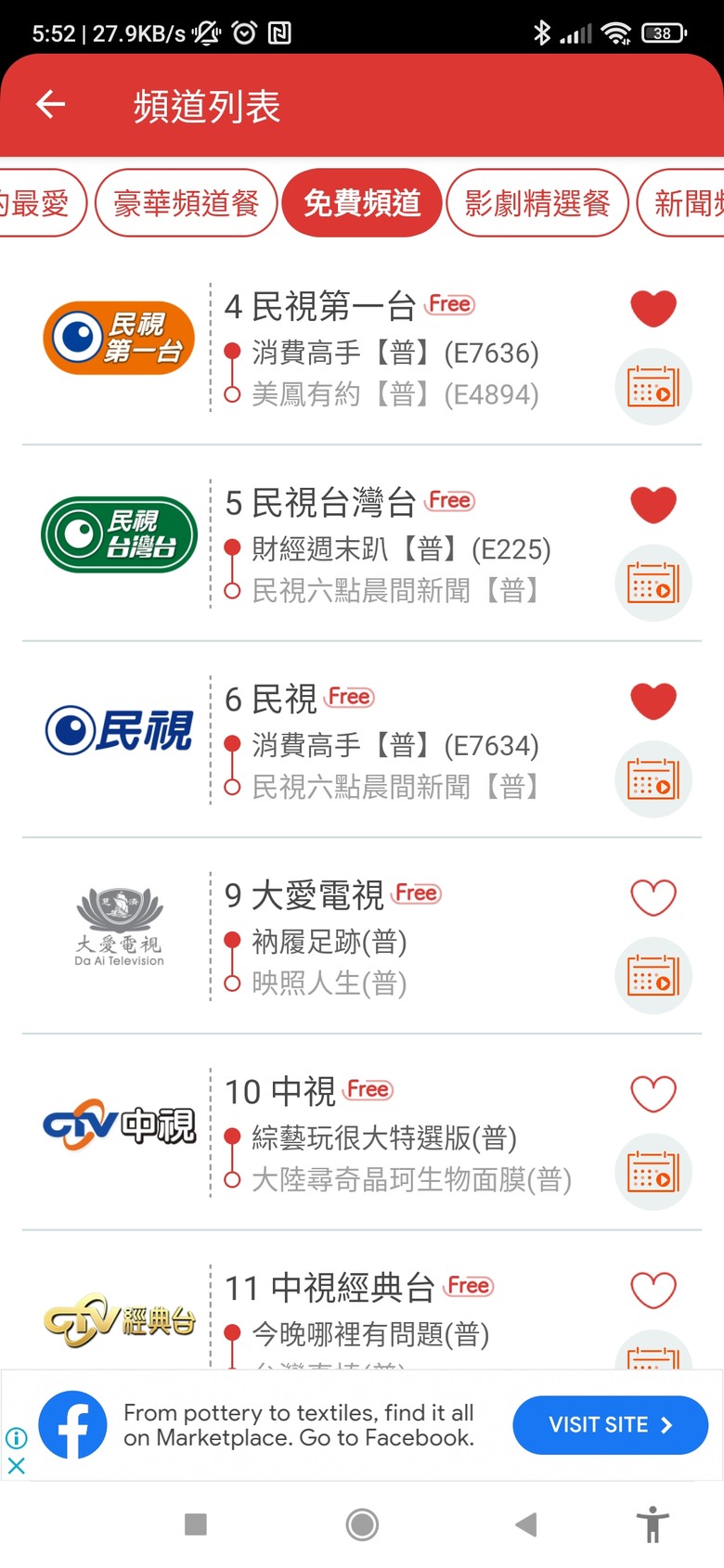Open program schedule for 民視第一台

coord(653,387)
